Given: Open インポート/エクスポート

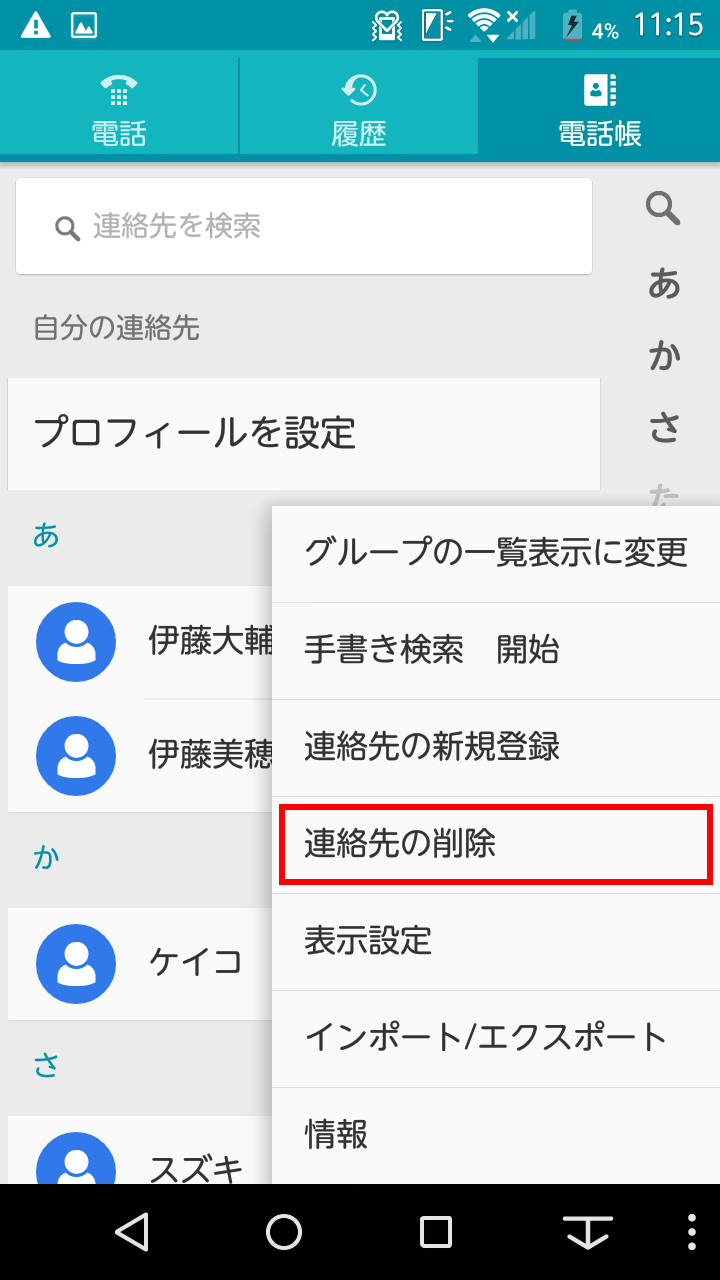Looking at the screenshot, I should click(496, 1038).
